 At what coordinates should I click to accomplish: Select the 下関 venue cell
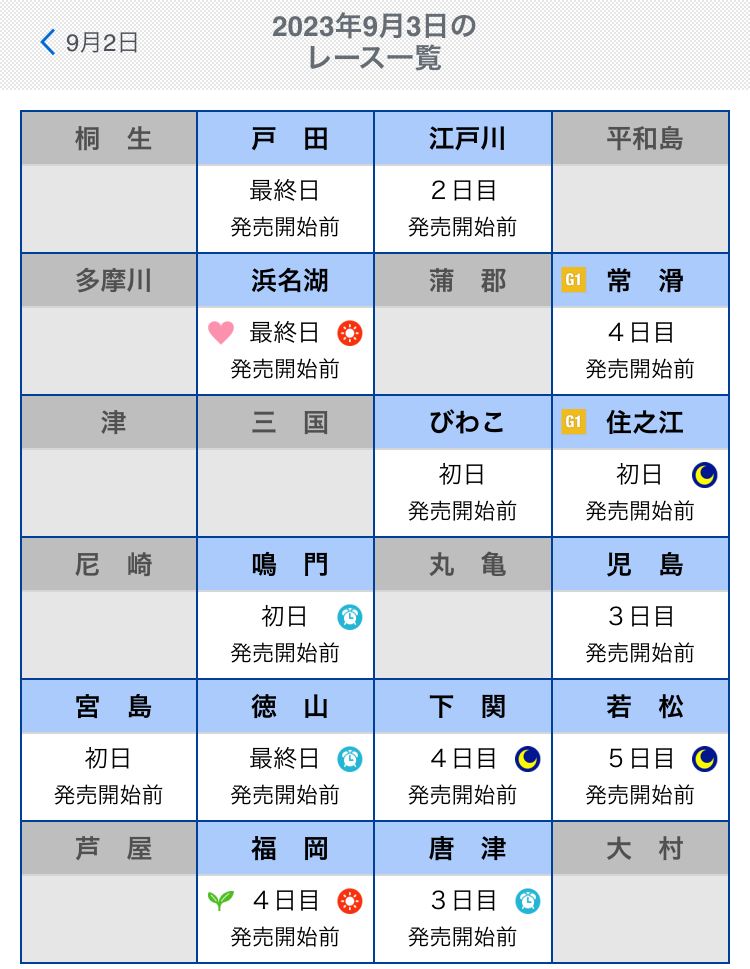(x=463, y=750)
